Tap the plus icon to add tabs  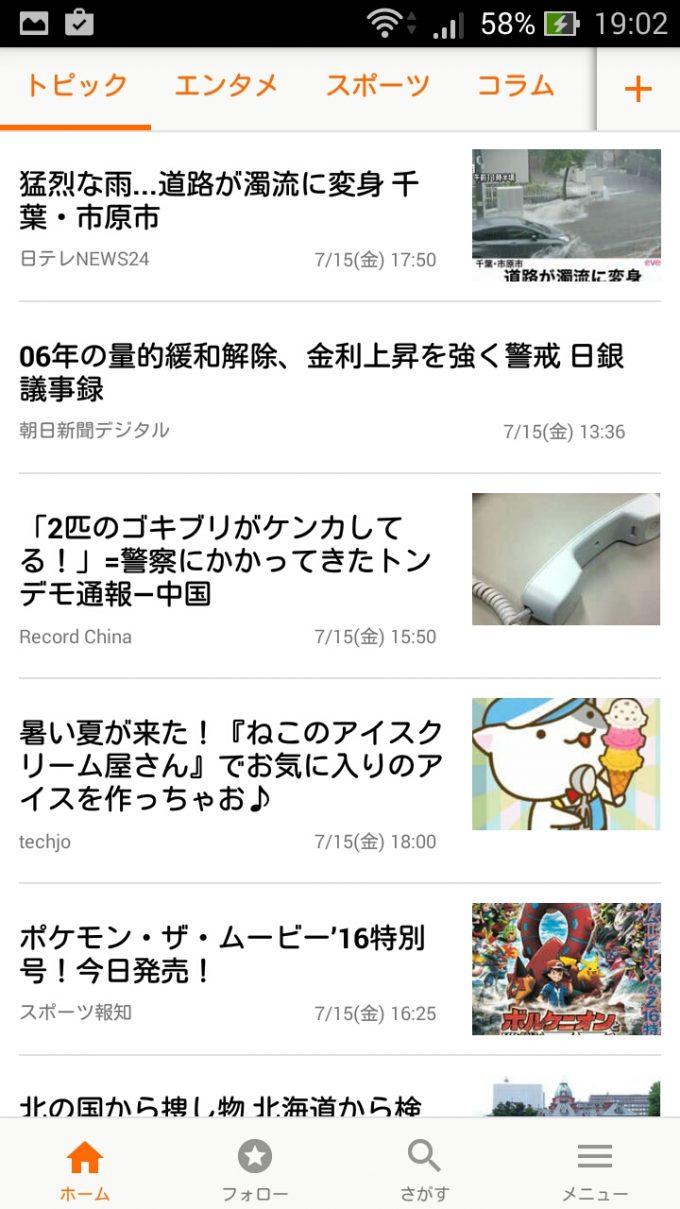pos(637,89)
